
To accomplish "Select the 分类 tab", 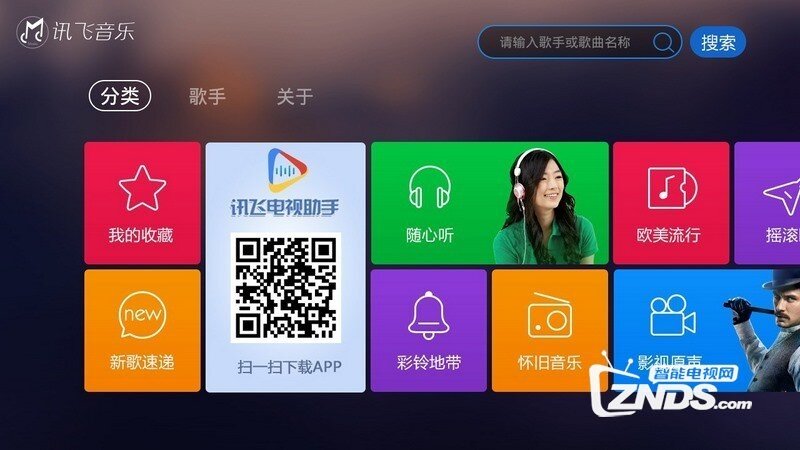I will point(119,97).
